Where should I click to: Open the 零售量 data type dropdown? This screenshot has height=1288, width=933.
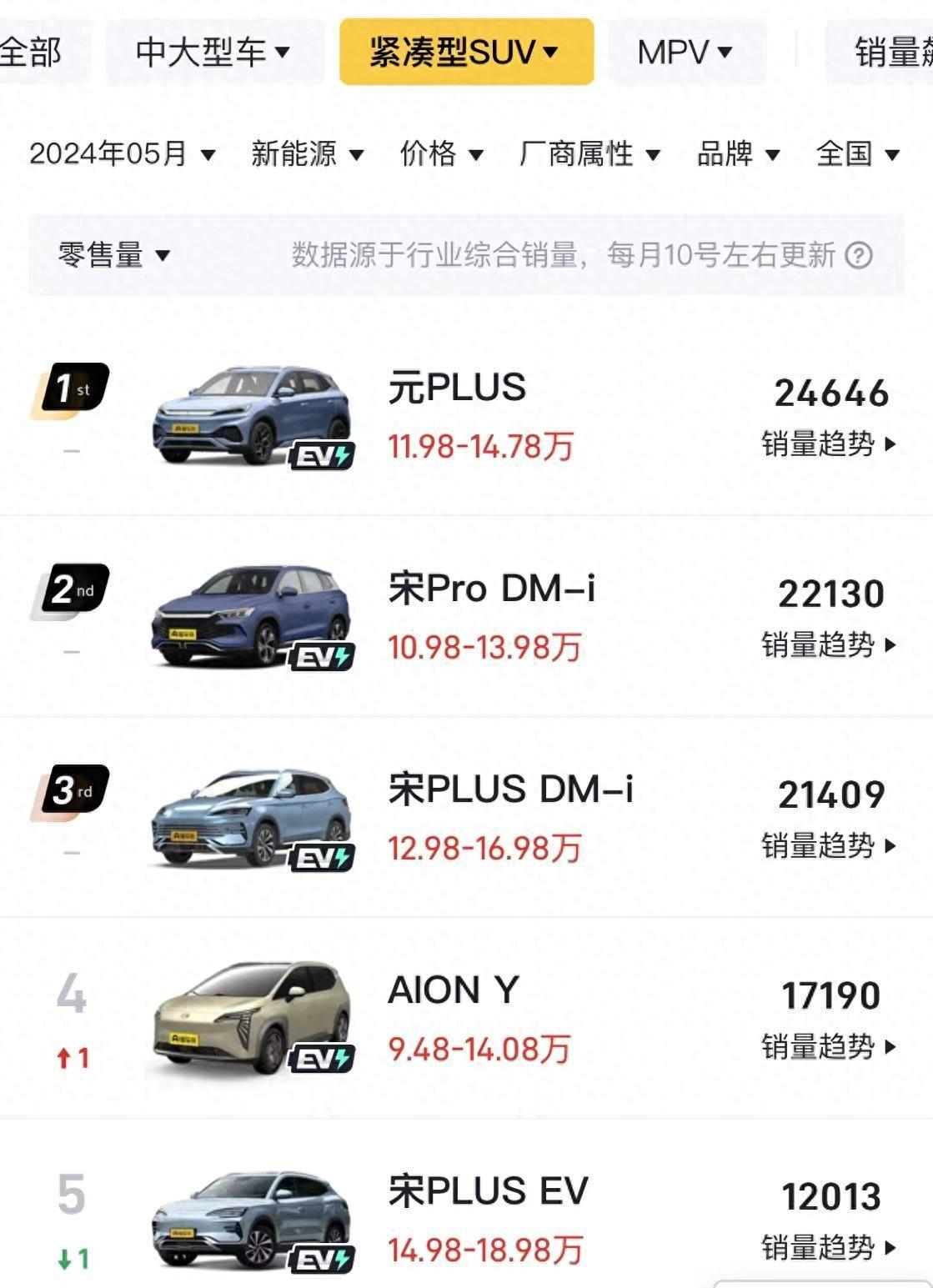113,255
